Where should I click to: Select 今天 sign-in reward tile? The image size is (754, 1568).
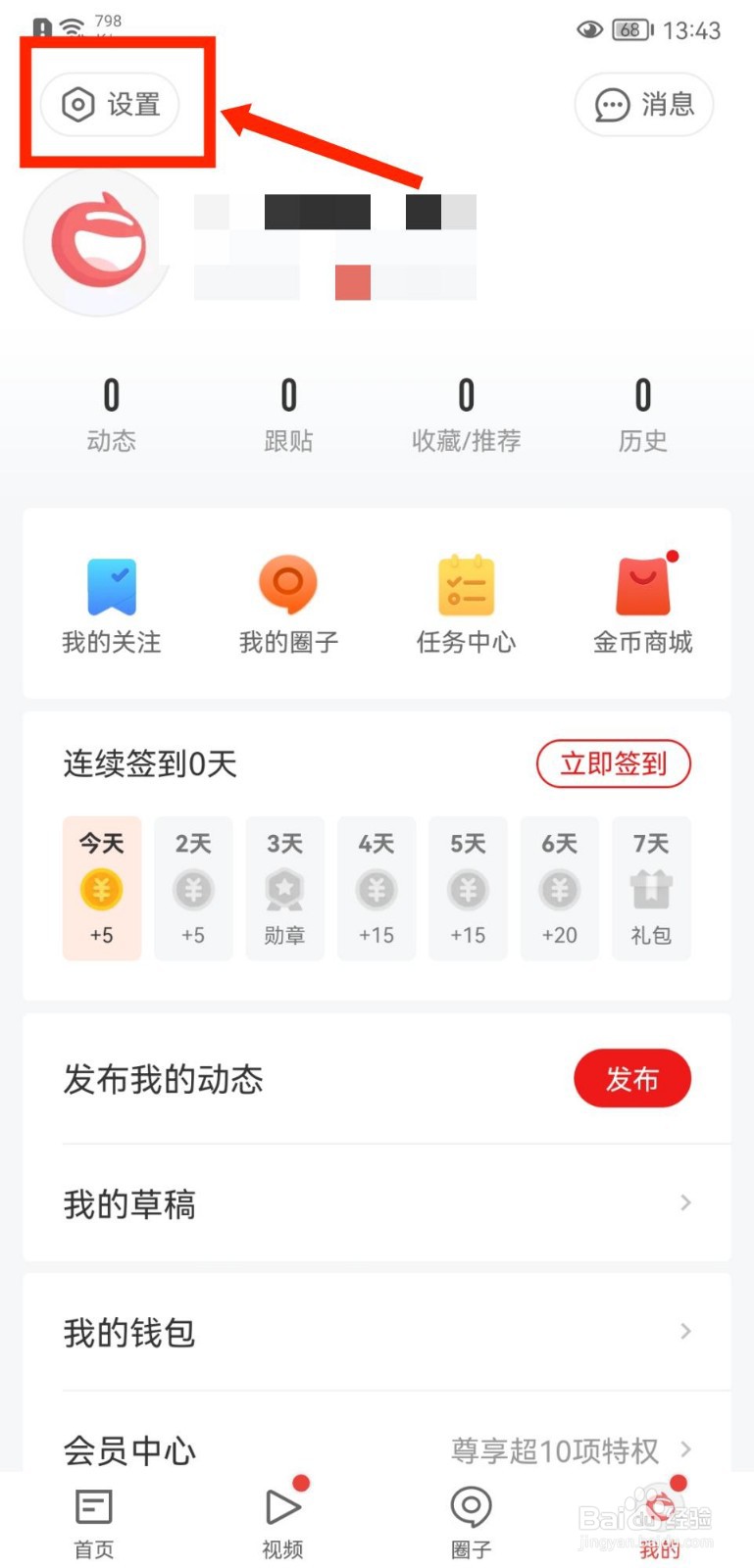[x=102, y=888]
